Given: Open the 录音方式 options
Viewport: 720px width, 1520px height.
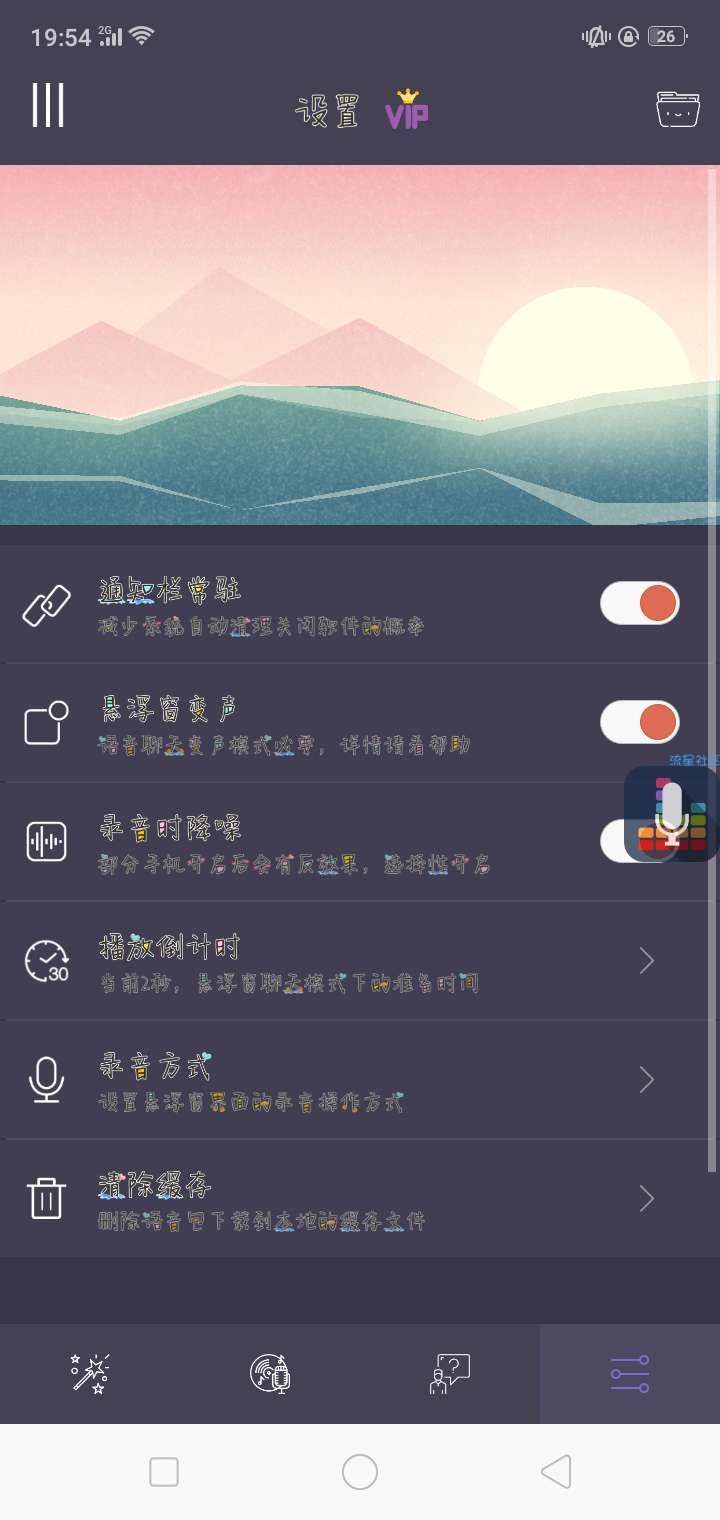Looking at the screenshot, I should (x=360, y=1080).
